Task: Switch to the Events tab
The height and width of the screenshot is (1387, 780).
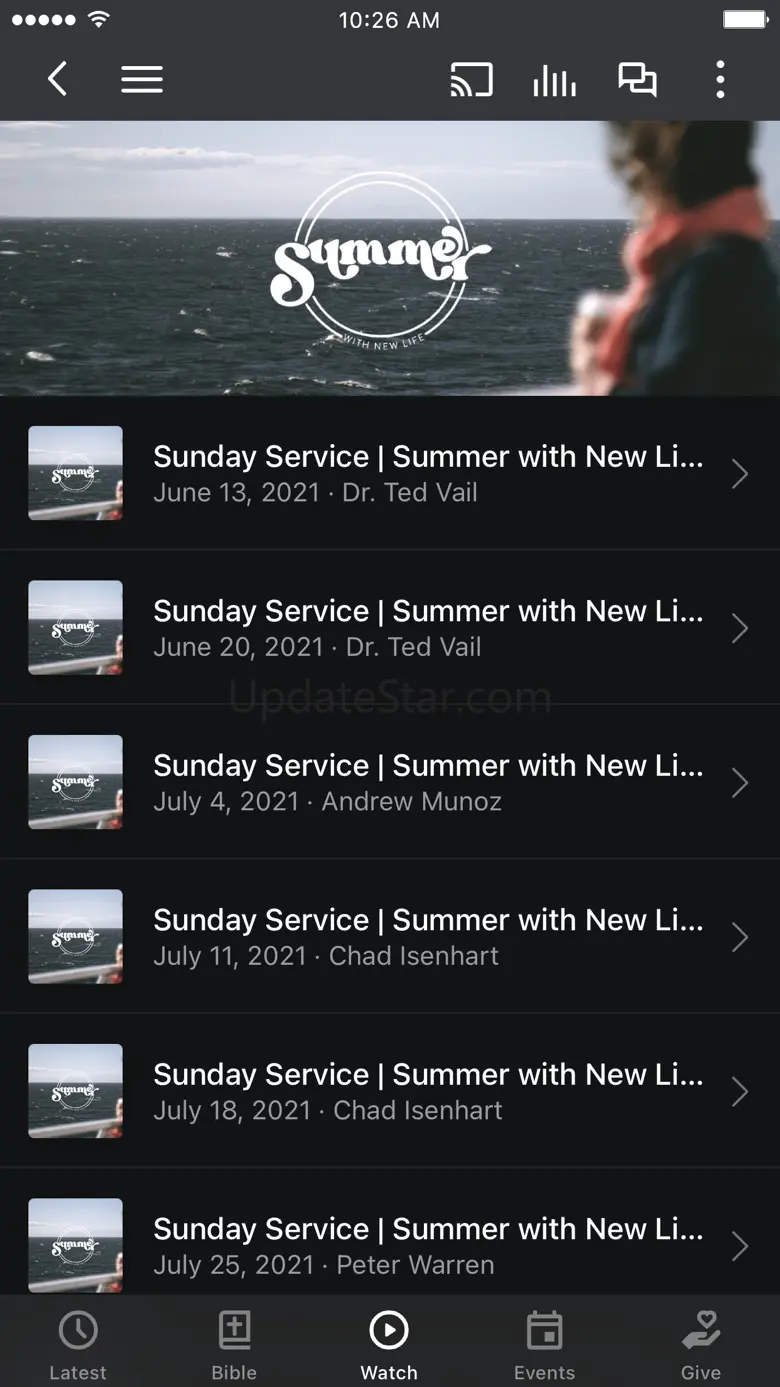Action: tap(544, 1344)
